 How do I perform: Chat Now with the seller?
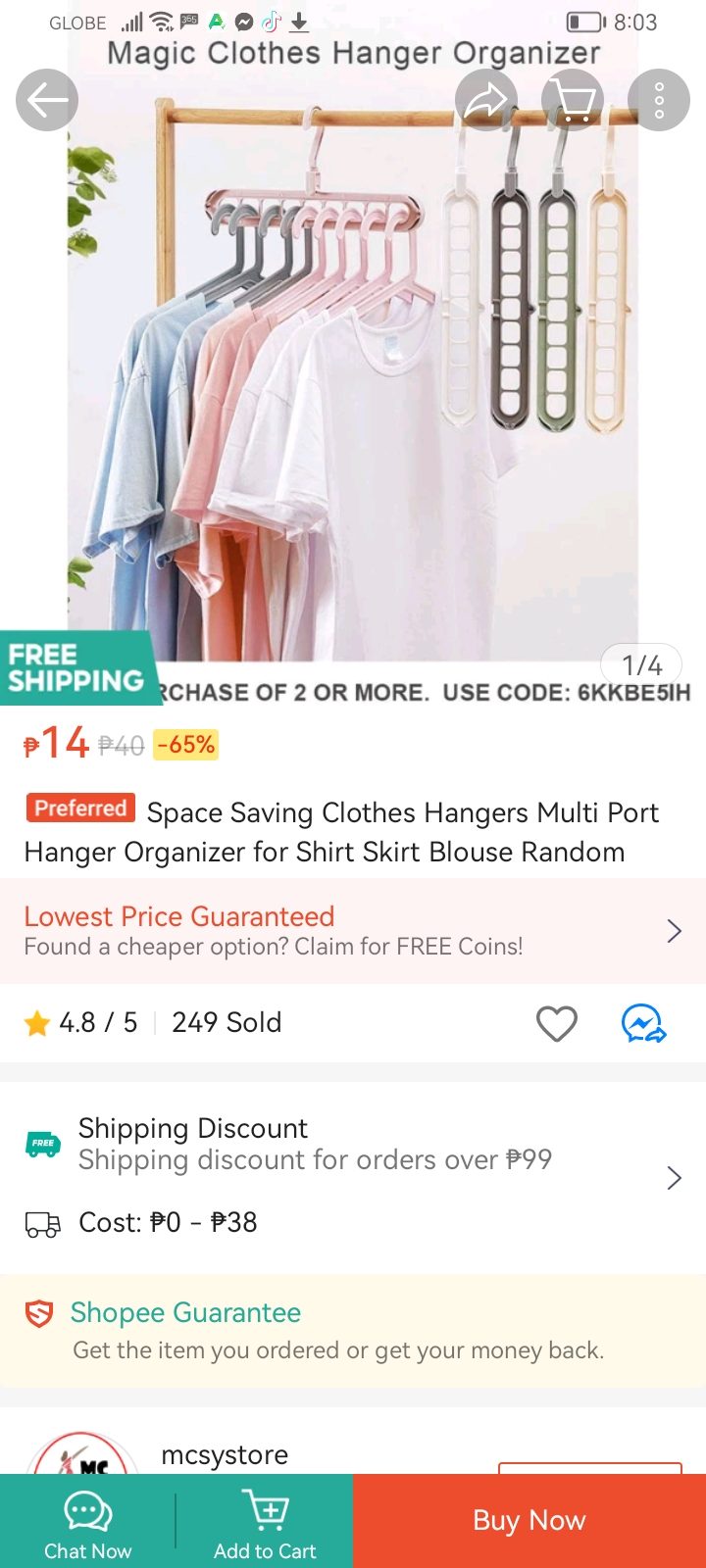tap(87, 1522)
